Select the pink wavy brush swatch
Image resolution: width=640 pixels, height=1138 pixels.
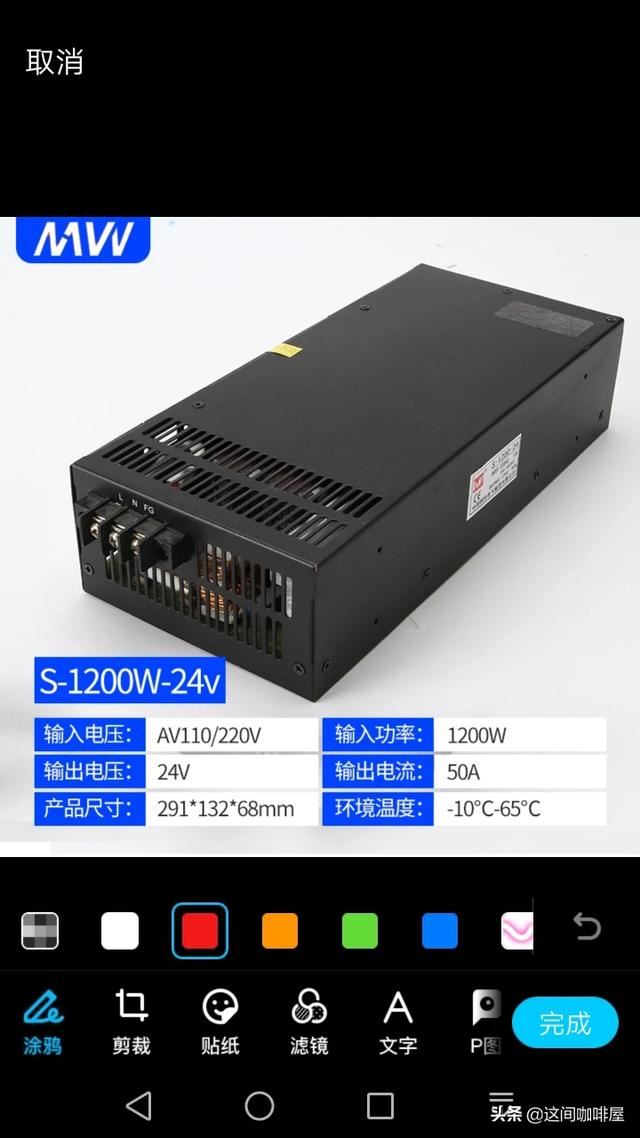tap(516, 930)
